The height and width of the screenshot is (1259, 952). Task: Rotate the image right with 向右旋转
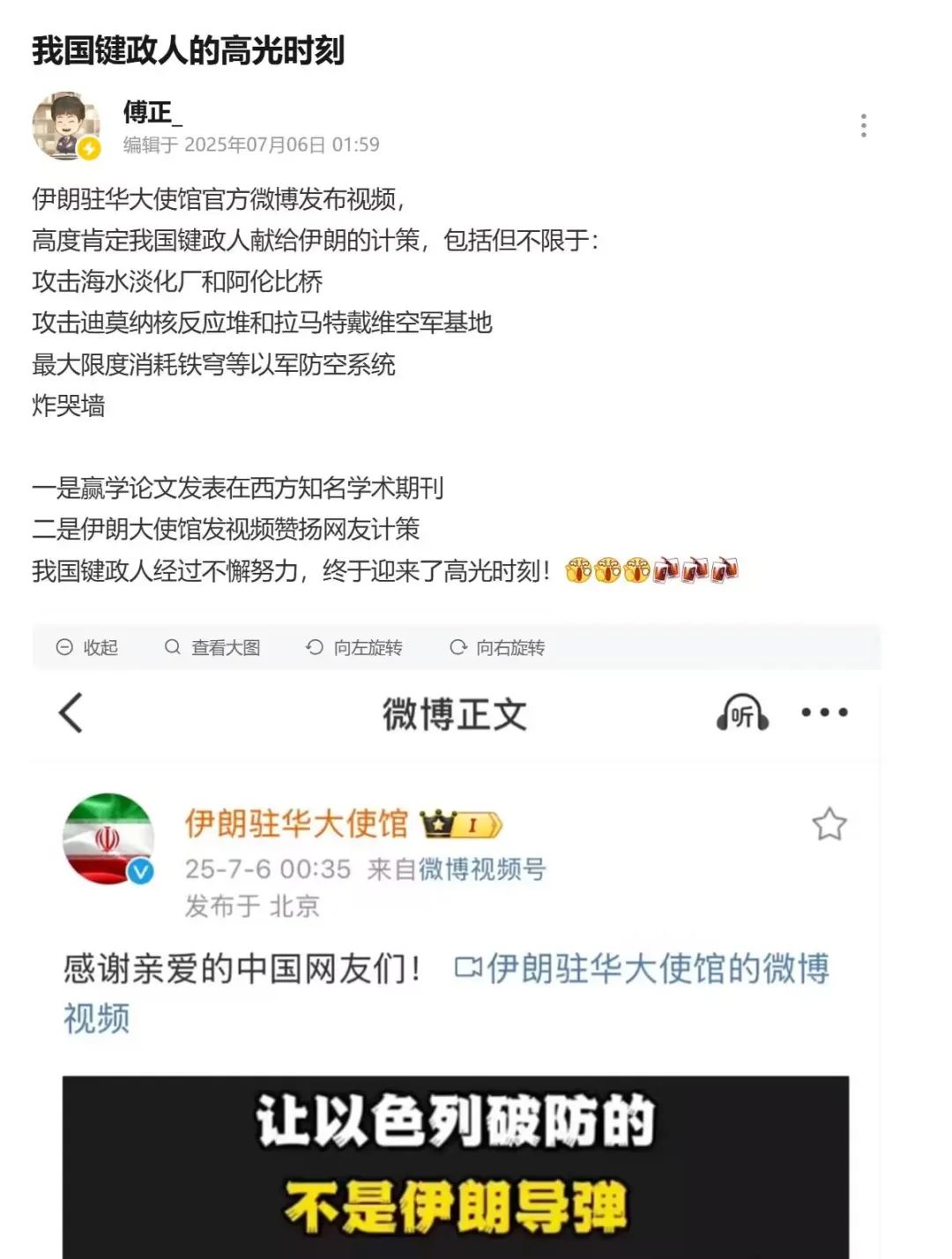pyautogui.click(x=497, y=648)
